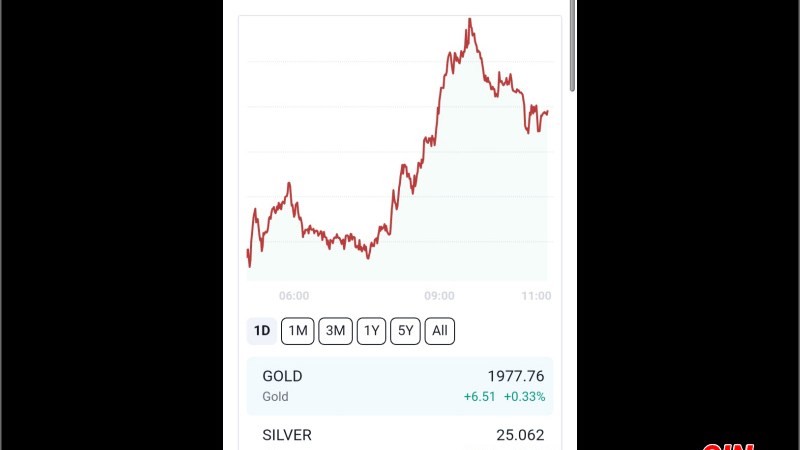Open the GOLD price row
The image size is (800, 450).
click(x=400, y=386)
